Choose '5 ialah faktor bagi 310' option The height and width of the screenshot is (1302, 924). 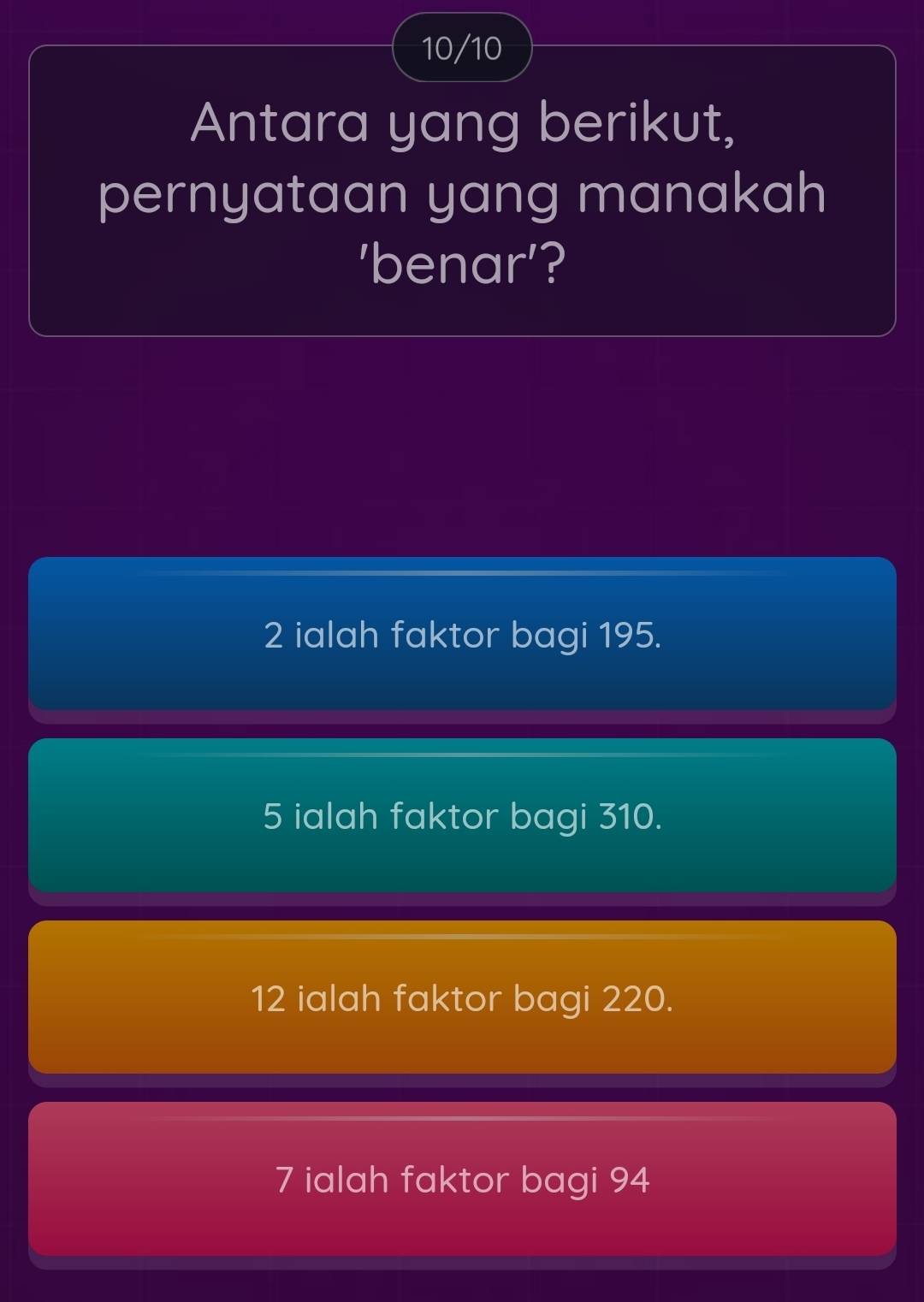click(462, 816)
